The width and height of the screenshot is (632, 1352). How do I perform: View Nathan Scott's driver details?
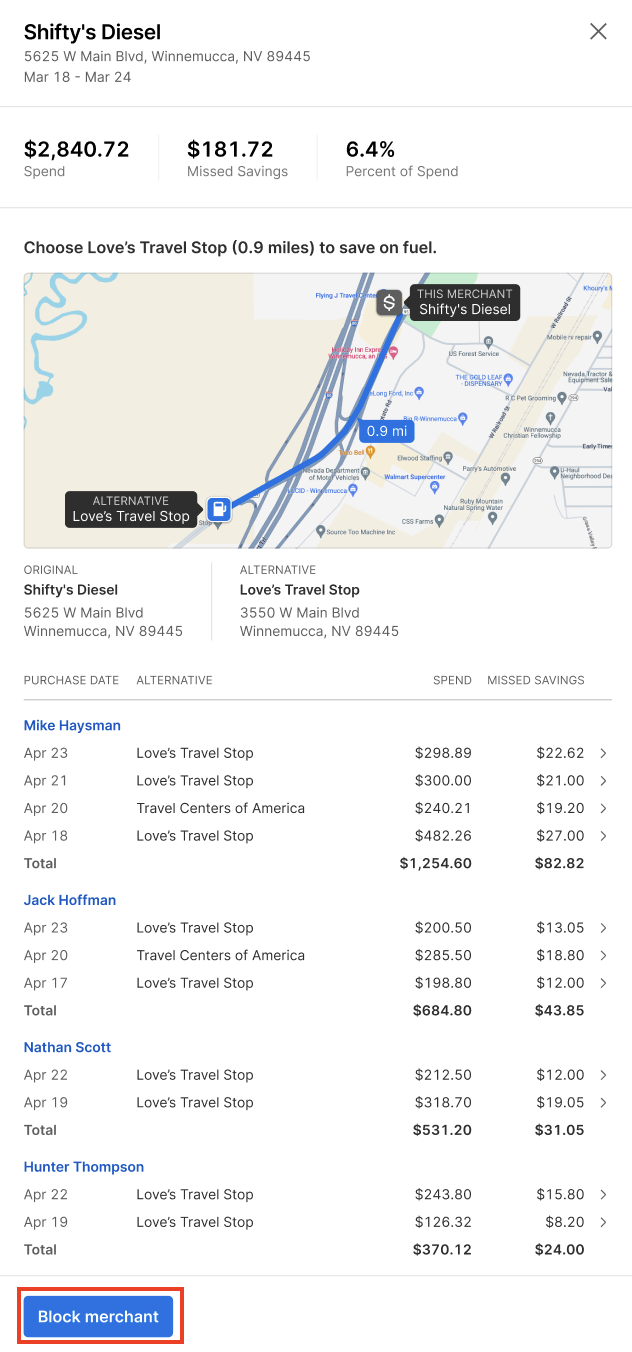pyautogui.click(x=67, y=1047)
